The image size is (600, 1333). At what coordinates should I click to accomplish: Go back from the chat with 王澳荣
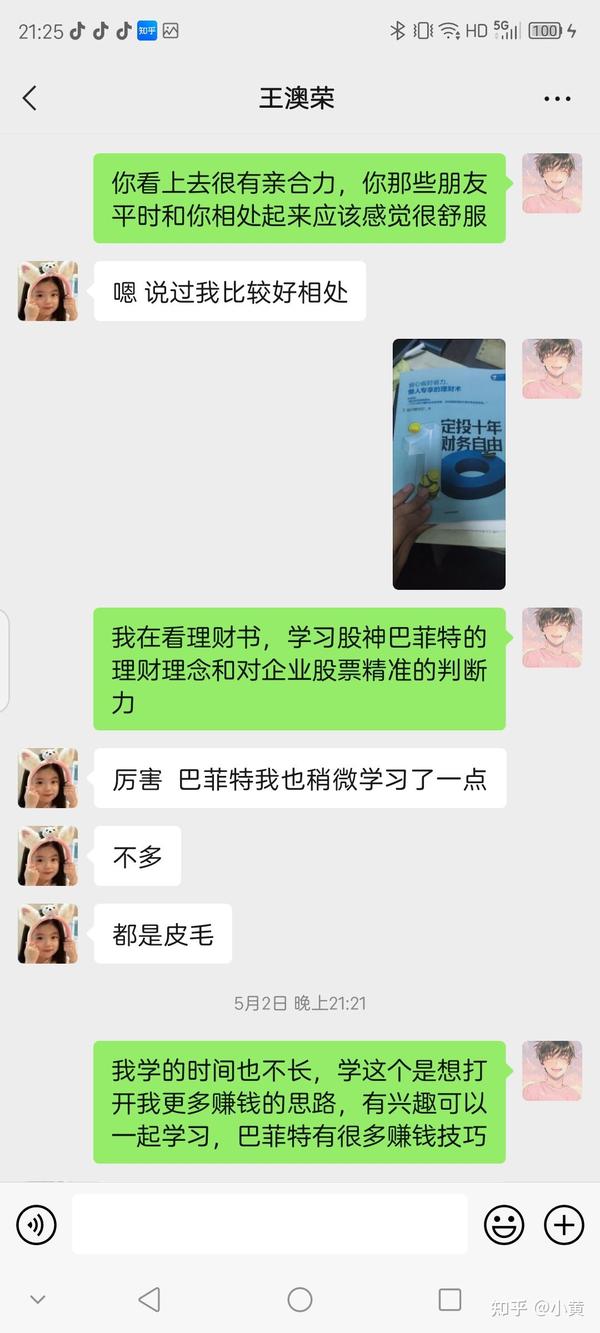[29, 98]
